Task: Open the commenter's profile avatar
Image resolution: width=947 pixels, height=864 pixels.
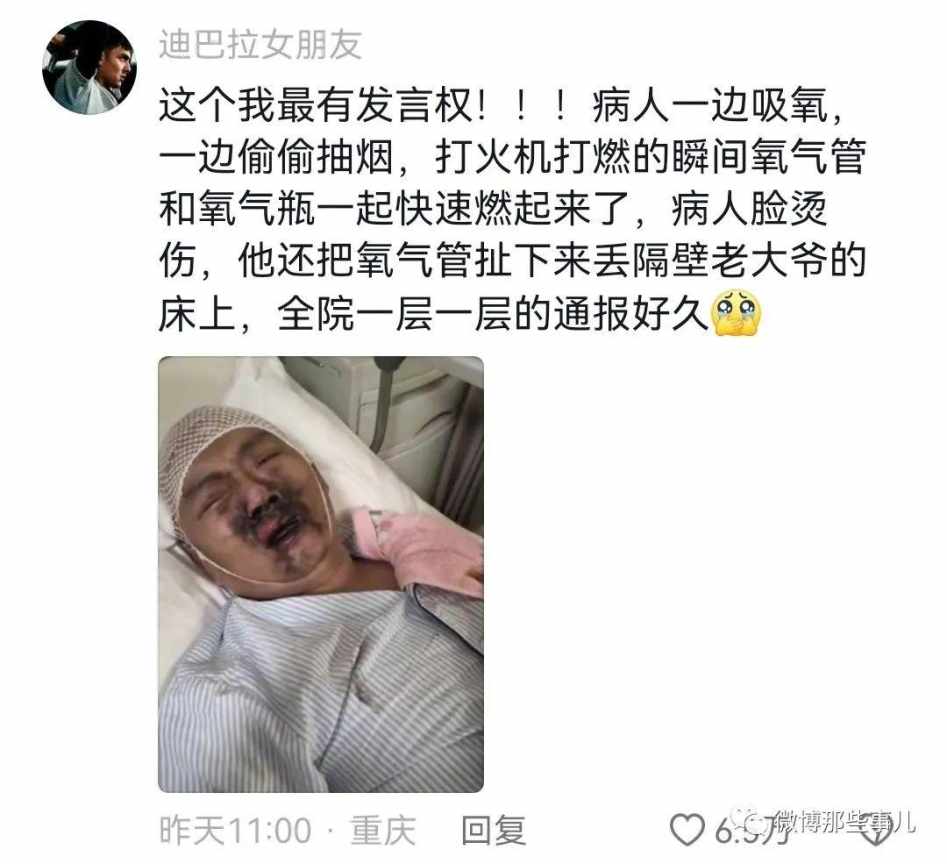Action: 88,66
